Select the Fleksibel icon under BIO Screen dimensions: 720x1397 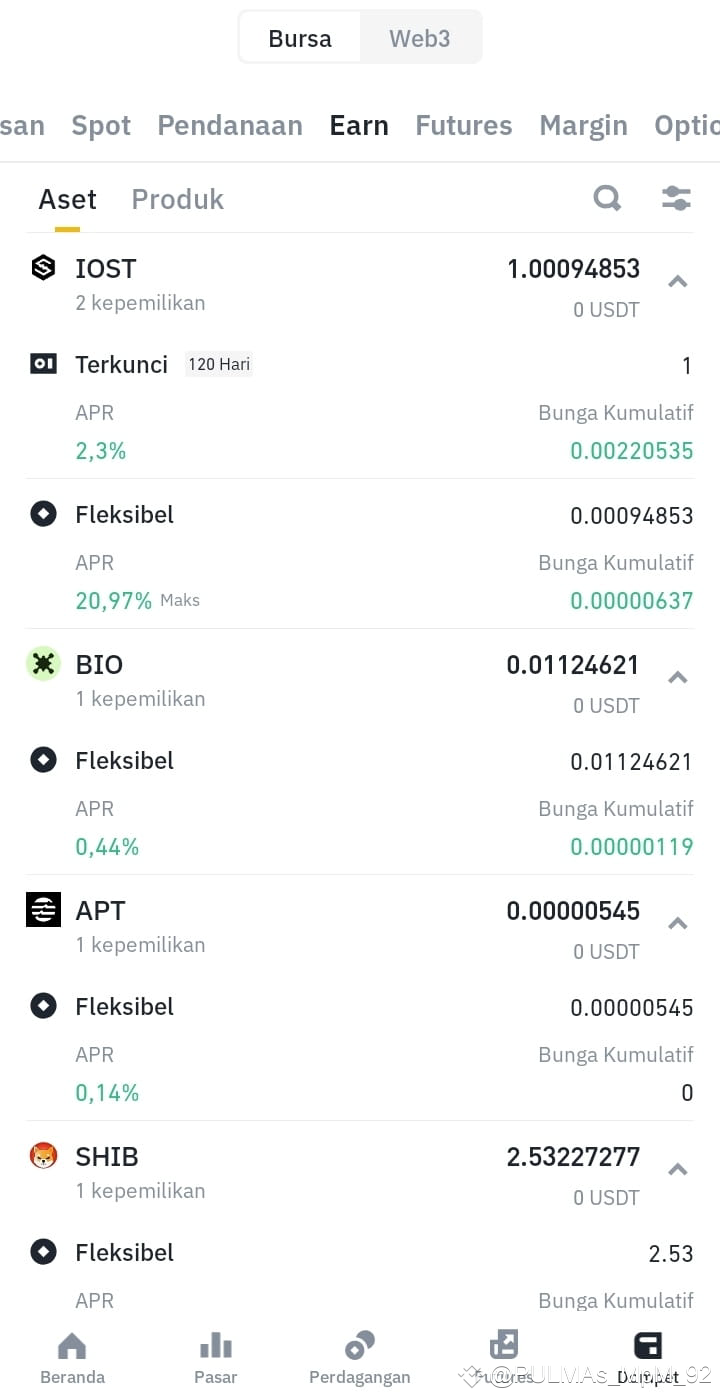pyautogui.click(x=43, y=760)
